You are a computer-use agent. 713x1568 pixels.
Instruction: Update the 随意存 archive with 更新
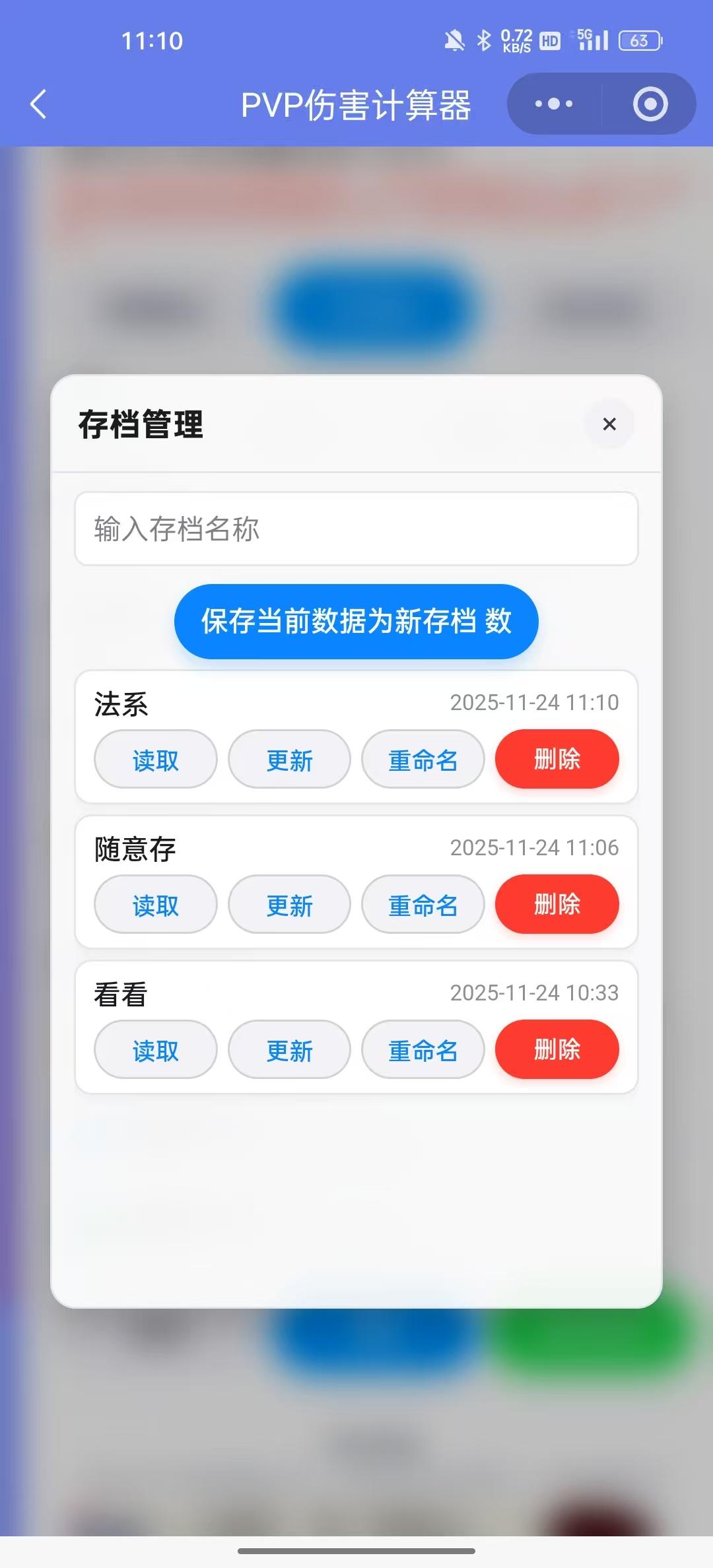[x=289, y=905]
